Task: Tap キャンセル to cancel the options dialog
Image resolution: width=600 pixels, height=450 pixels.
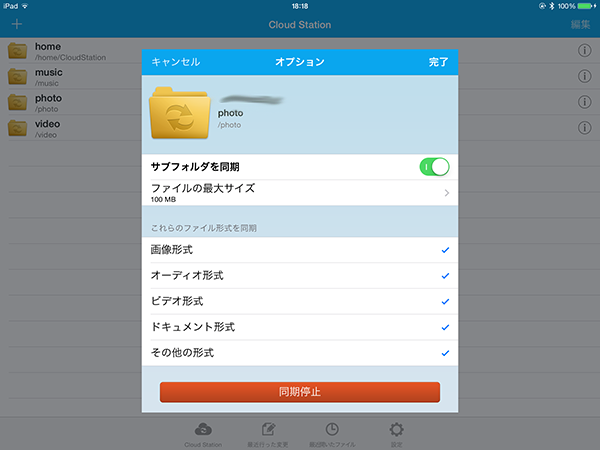Action: pyautogui.click(x=175, y=62)
